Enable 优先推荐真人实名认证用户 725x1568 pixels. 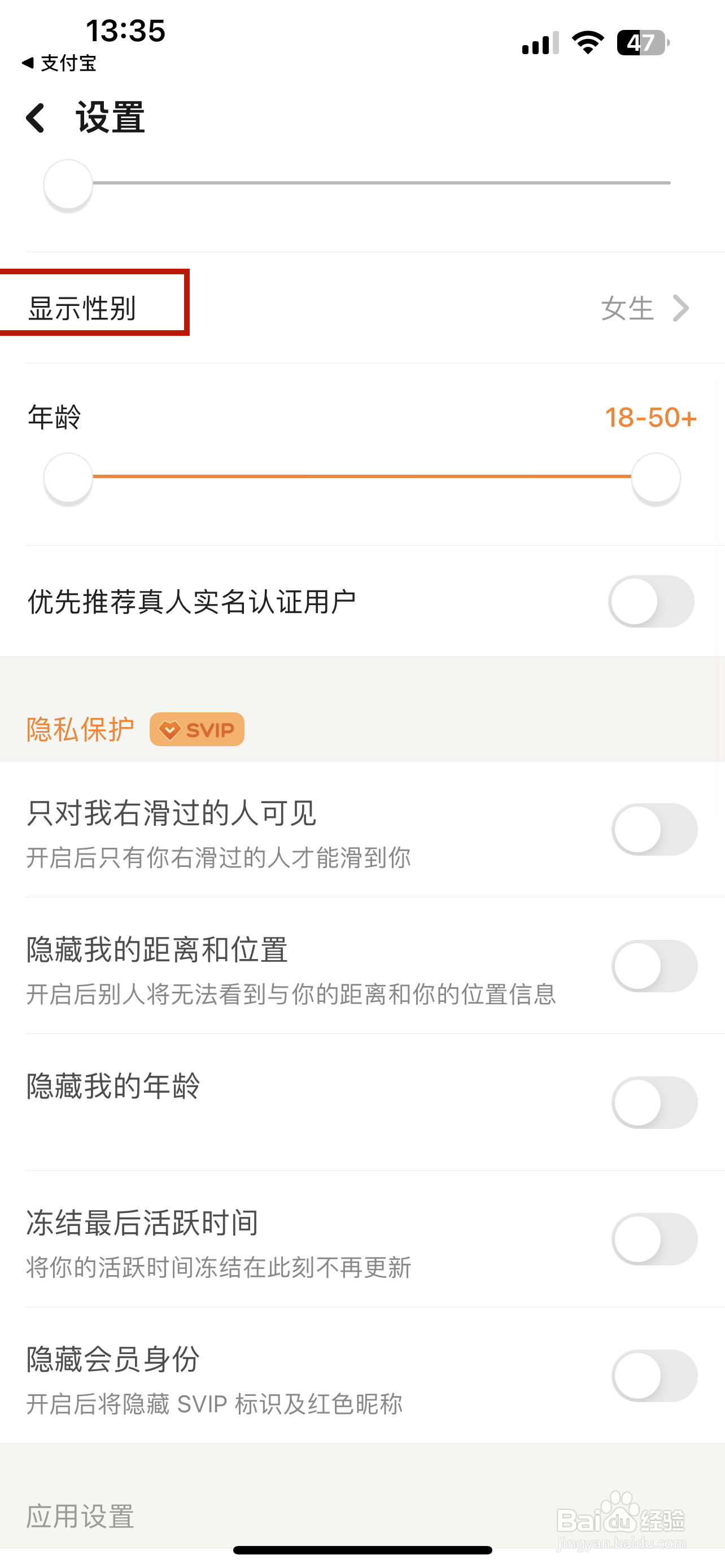pyautogui.click(x=650, y=601)
